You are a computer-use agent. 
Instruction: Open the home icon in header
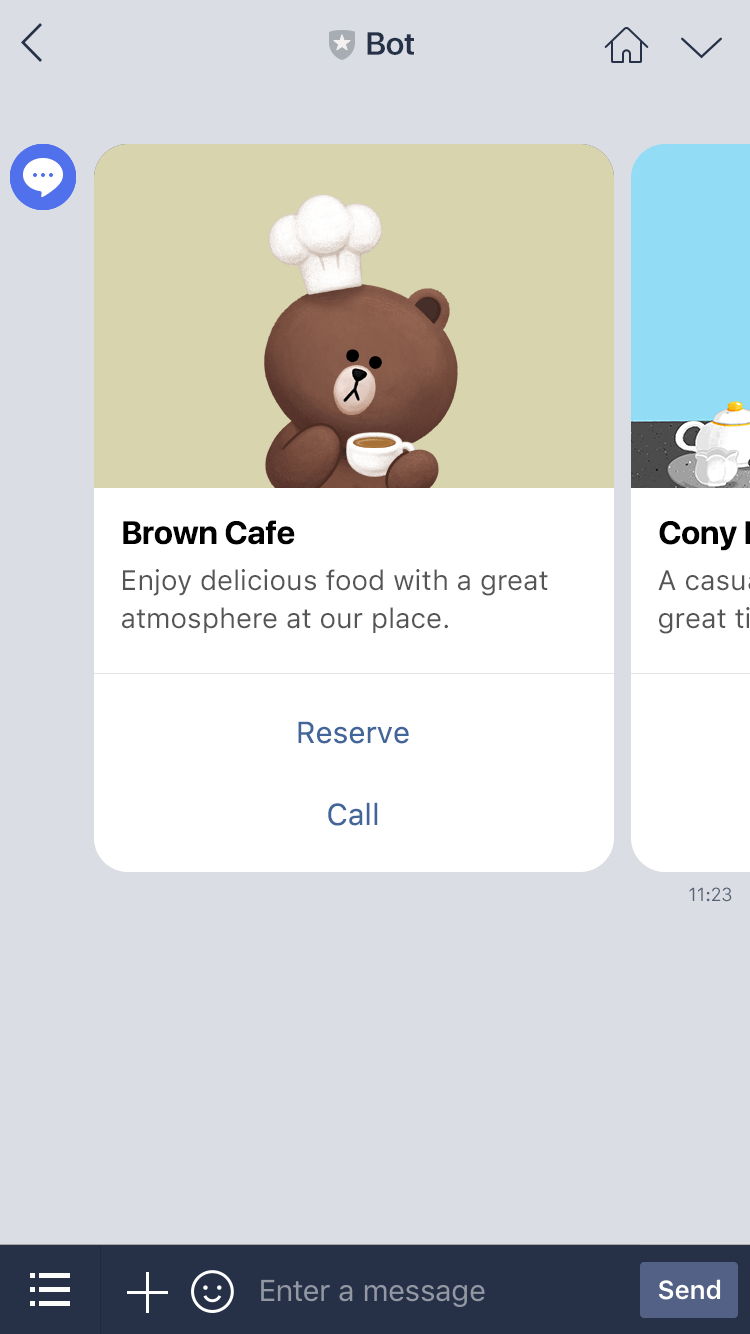(626, 46)
